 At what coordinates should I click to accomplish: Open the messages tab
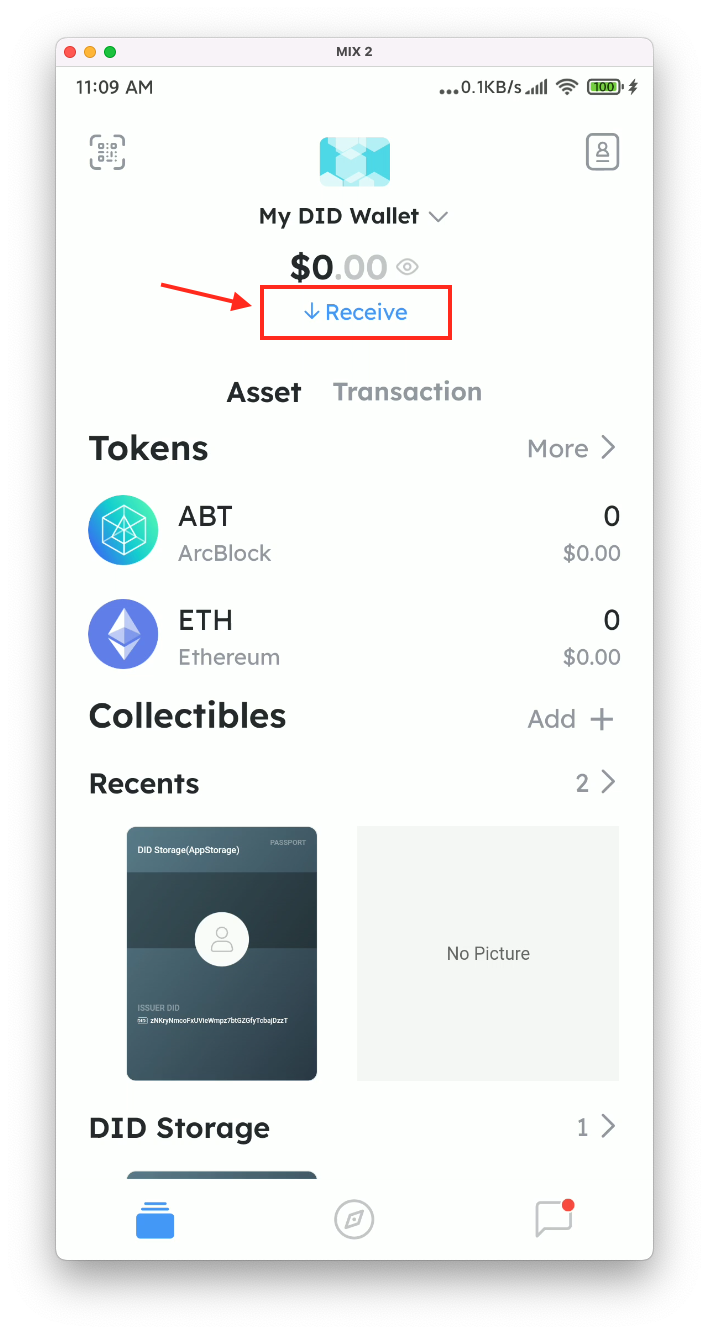553,1219
